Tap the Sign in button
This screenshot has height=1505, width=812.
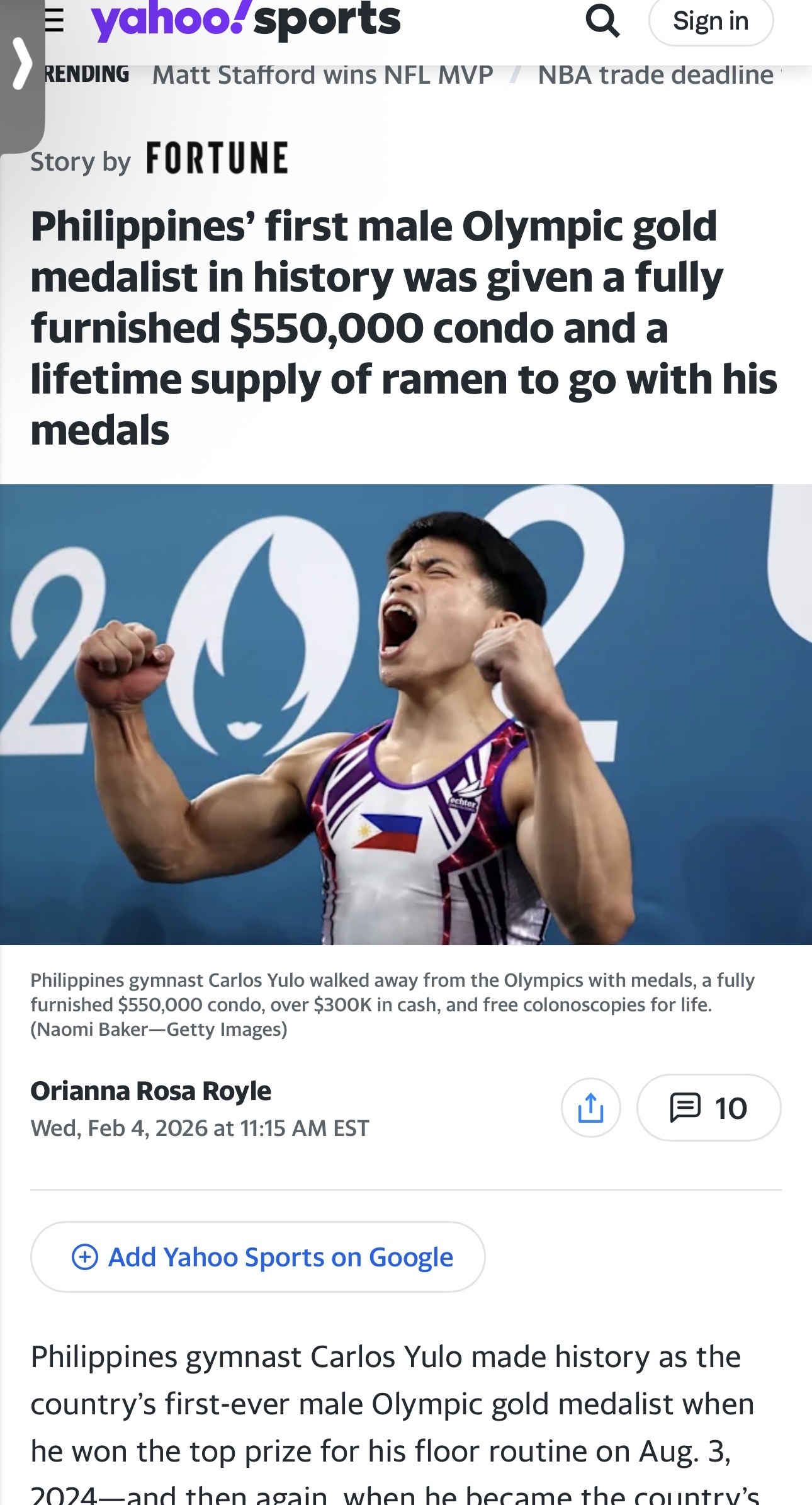click(x=710, y=21)
